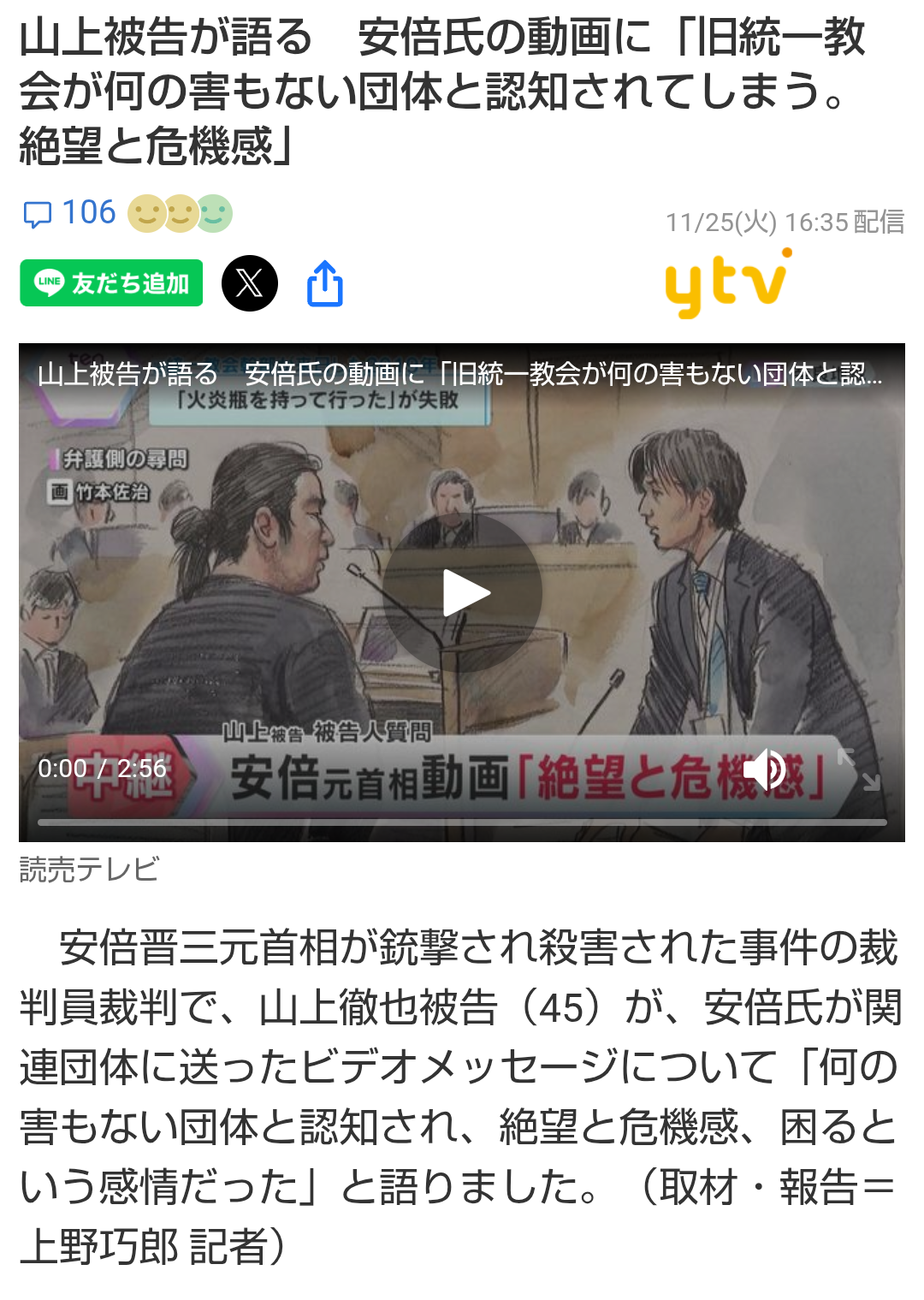924x1300 pixels.
Task: Mute the video sound
Action: tap(765, 769)
